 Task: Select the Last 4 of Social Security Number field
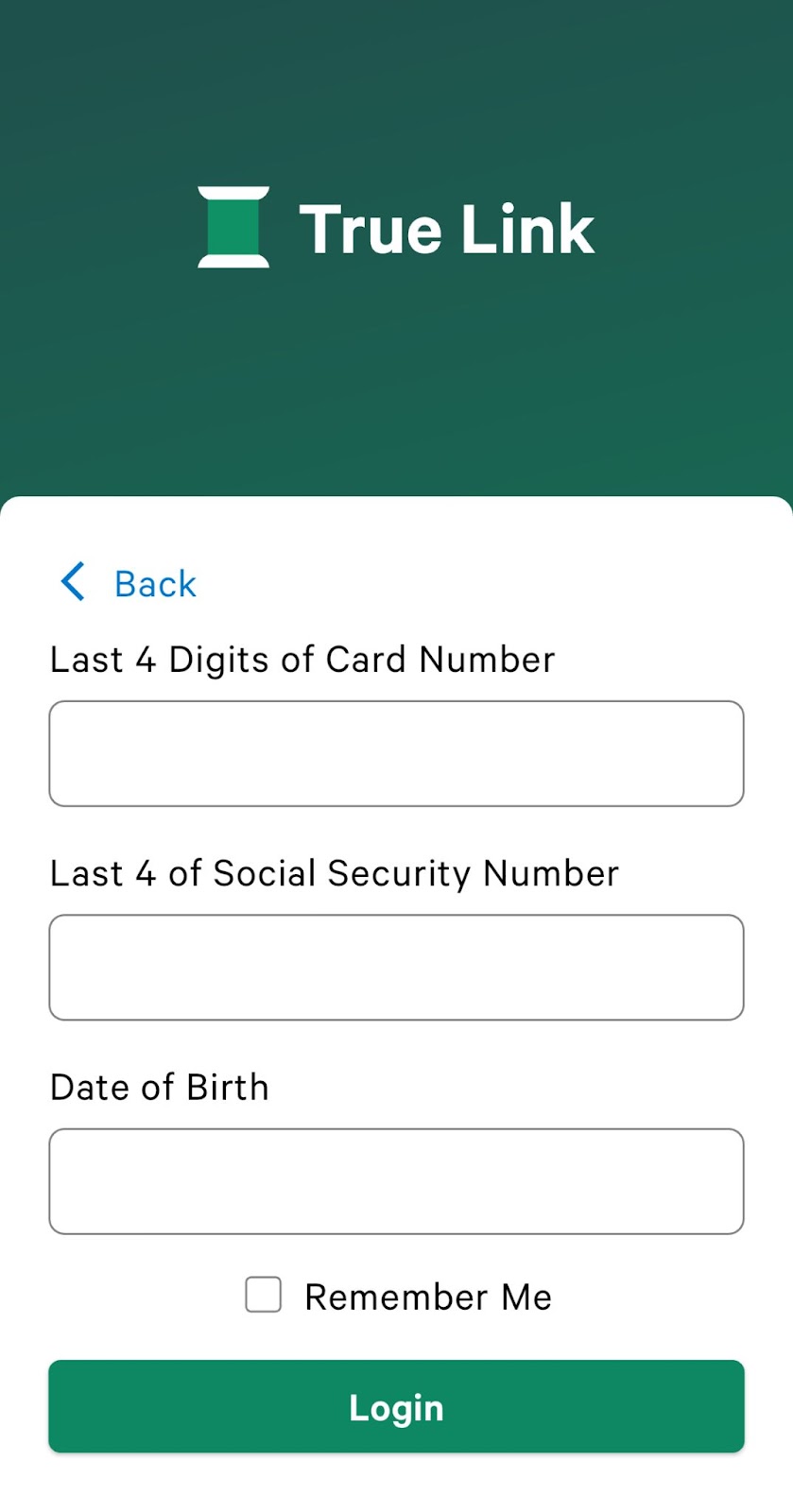(396, 967)
